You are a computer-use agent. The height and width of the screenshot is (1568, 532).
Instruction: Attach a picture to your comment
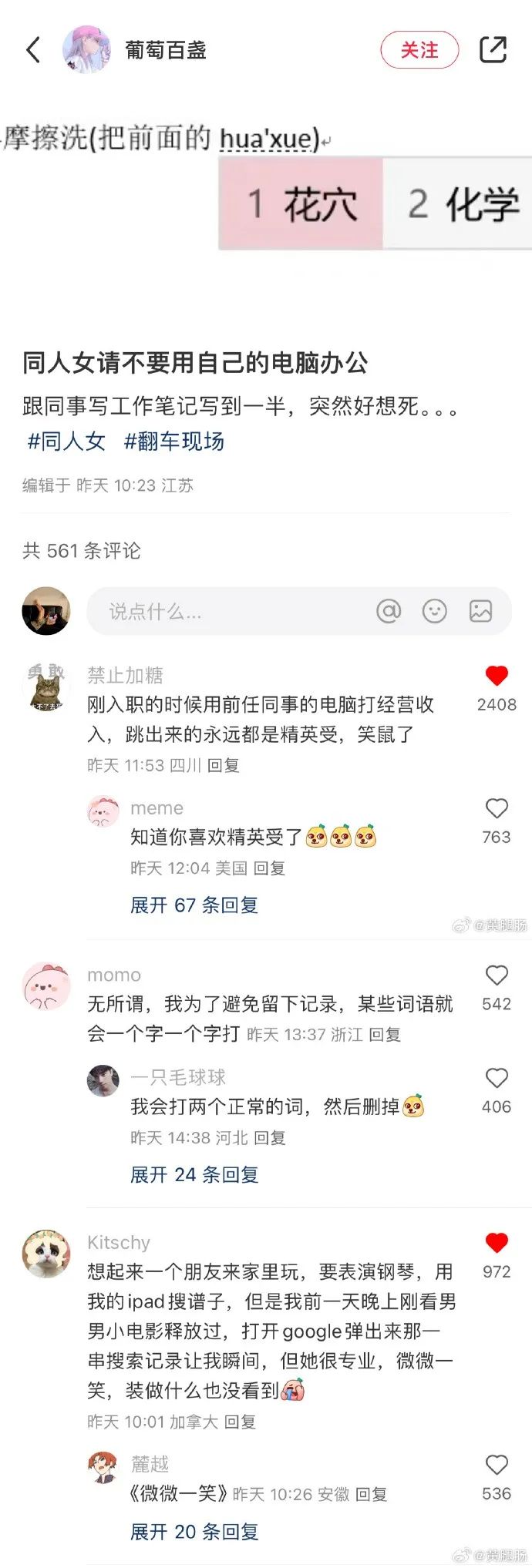point(480,612)
